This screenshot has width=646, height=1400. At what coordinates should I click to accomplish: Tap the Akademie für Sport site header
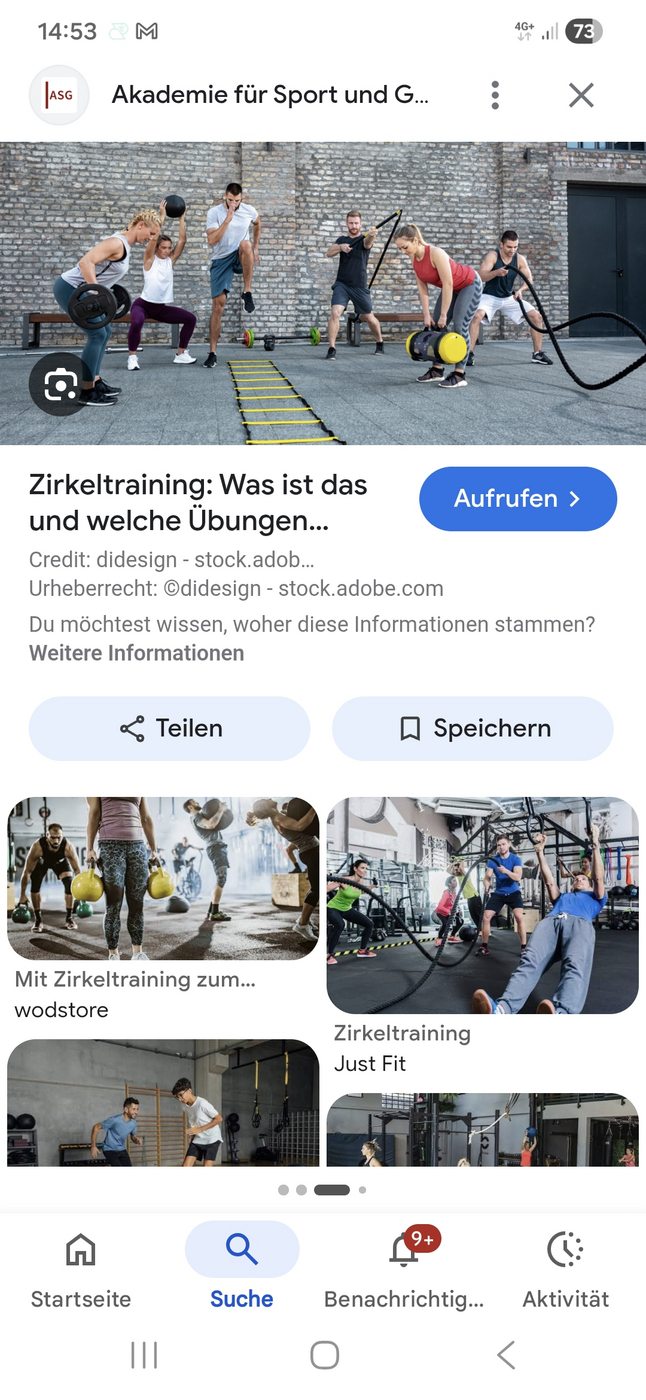tap(270, 95)
